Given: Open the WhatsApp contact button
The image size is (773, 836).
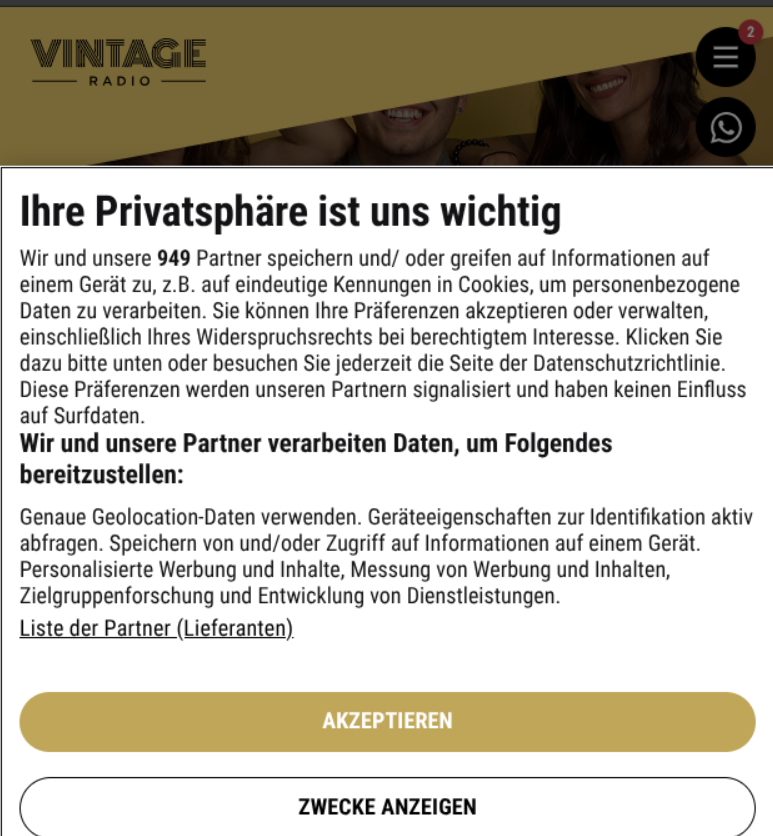Looking at the screenshot, I should [725, 127].
